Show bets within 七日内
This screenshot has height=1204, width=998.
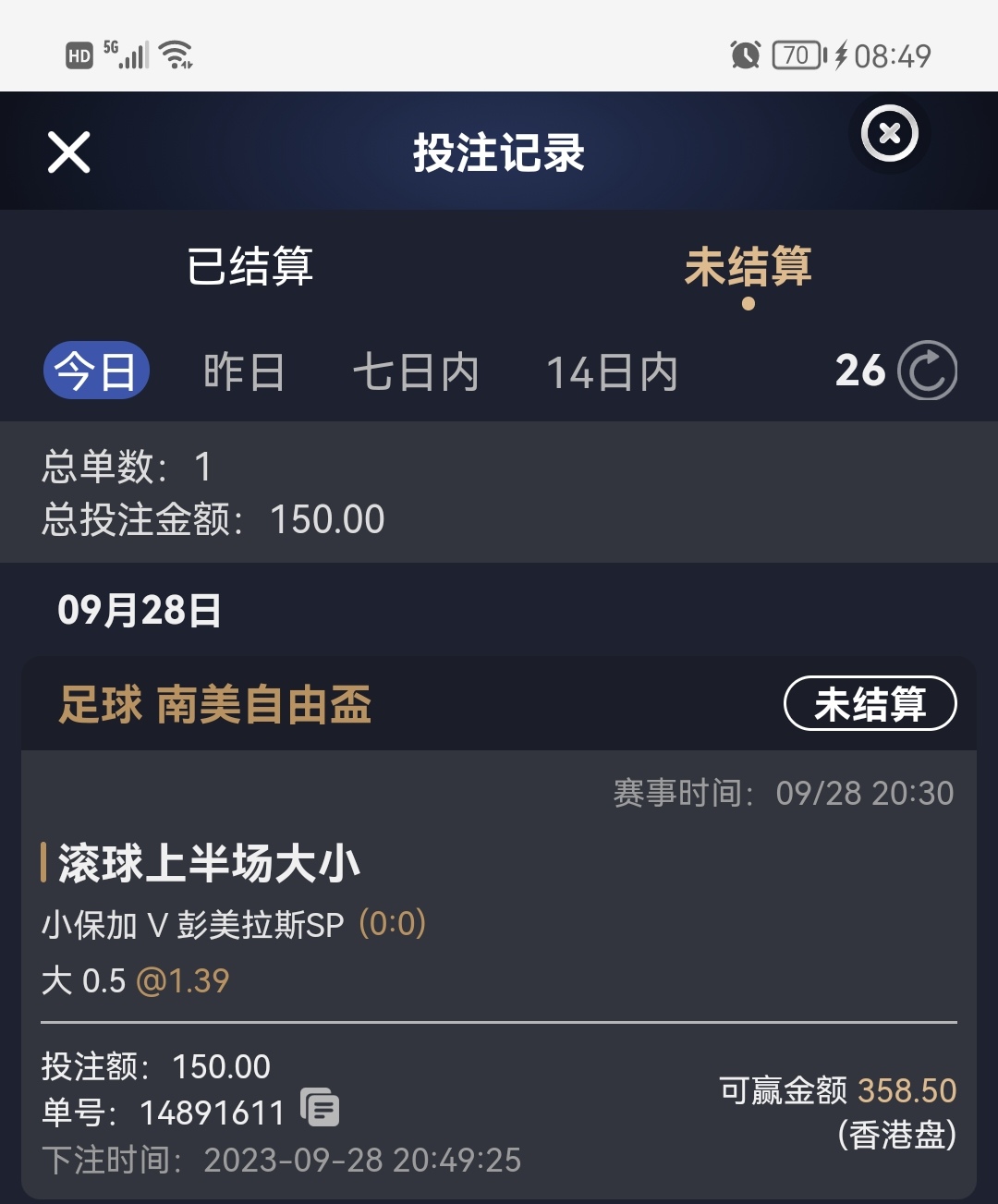[416, 371]
